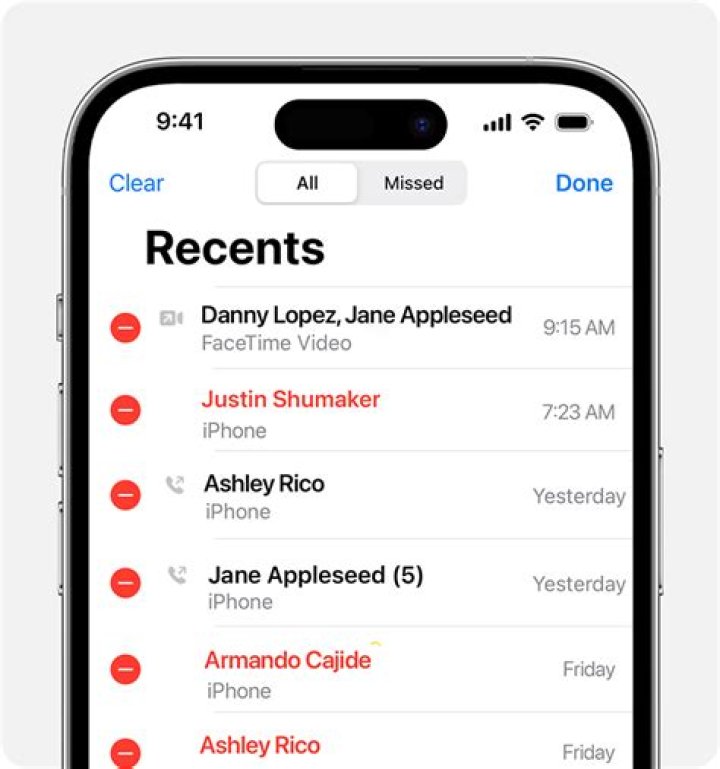Remove Ashley Rico's call from Yesterday
Screen dimensions: 720x769
coord(125,495)
